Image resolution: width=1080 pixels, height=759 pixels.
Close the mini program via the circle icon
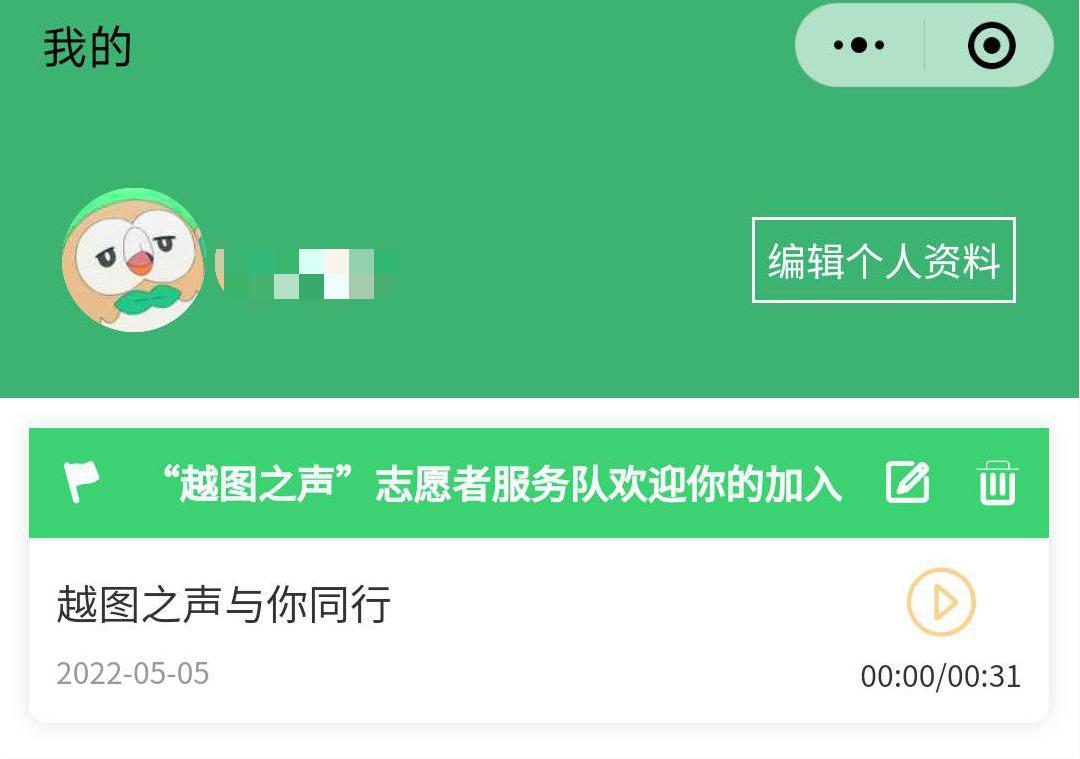991,45
